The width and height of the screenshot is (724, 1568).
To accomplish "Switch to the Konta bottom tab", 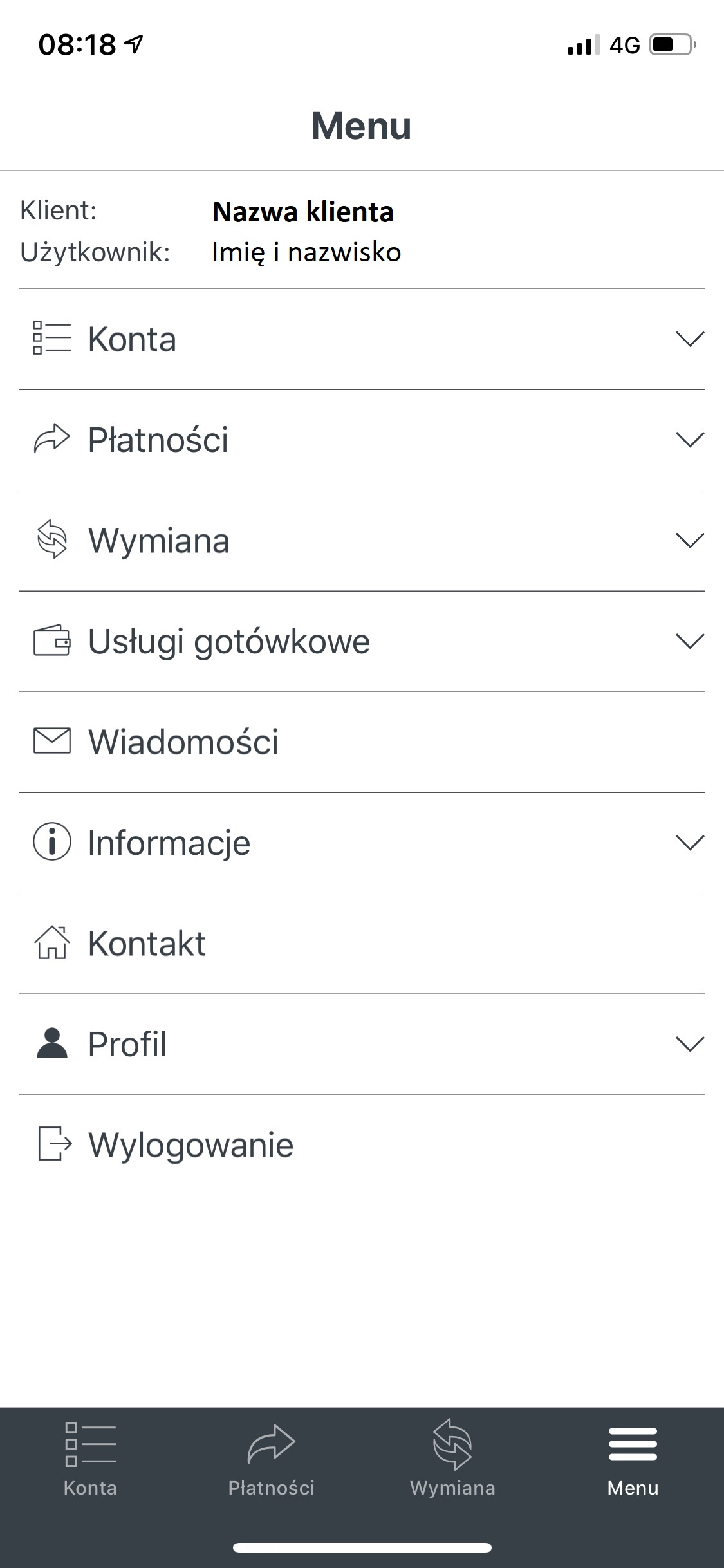I will pyautogui.click(x=90, y=1459).
